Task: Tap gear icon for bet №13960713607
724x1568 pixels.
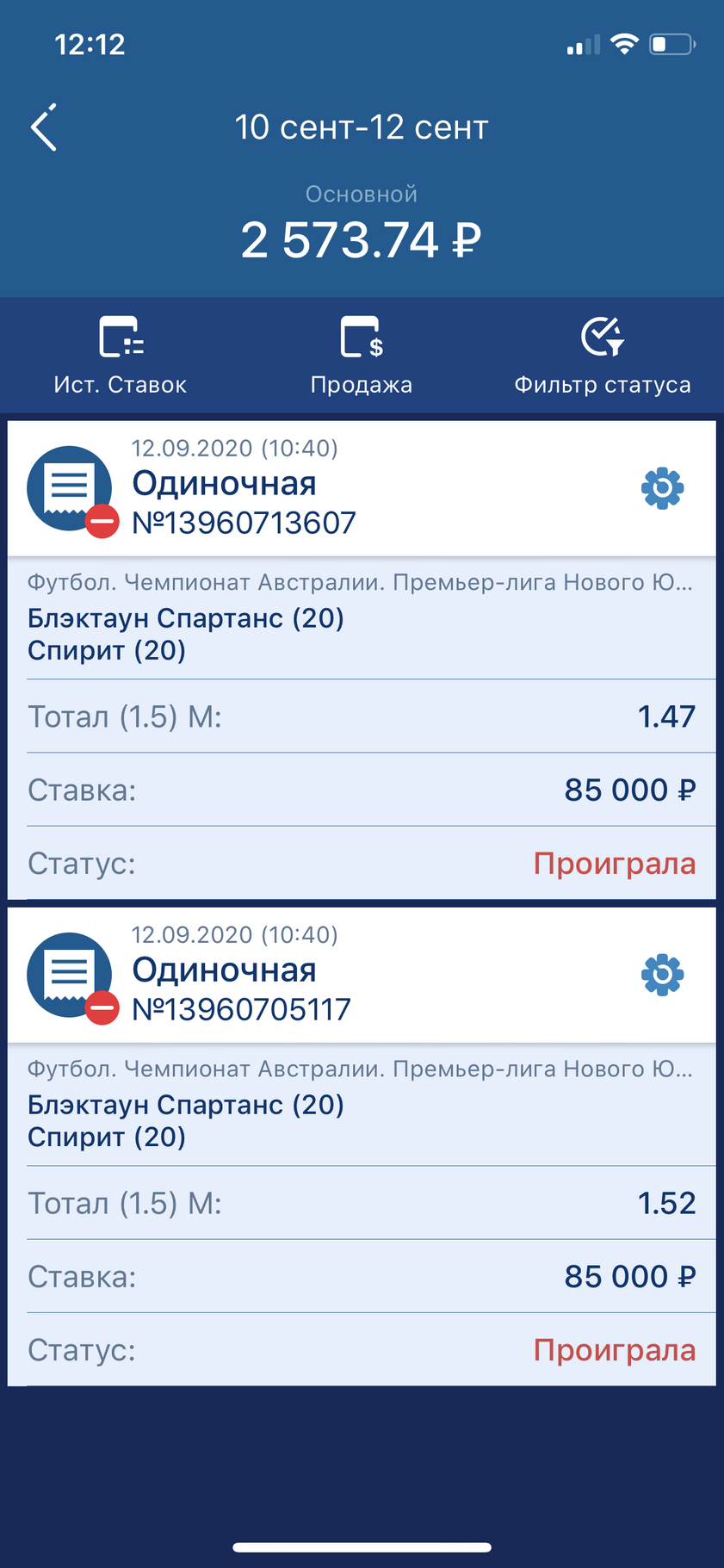Action: pos(662,488)
